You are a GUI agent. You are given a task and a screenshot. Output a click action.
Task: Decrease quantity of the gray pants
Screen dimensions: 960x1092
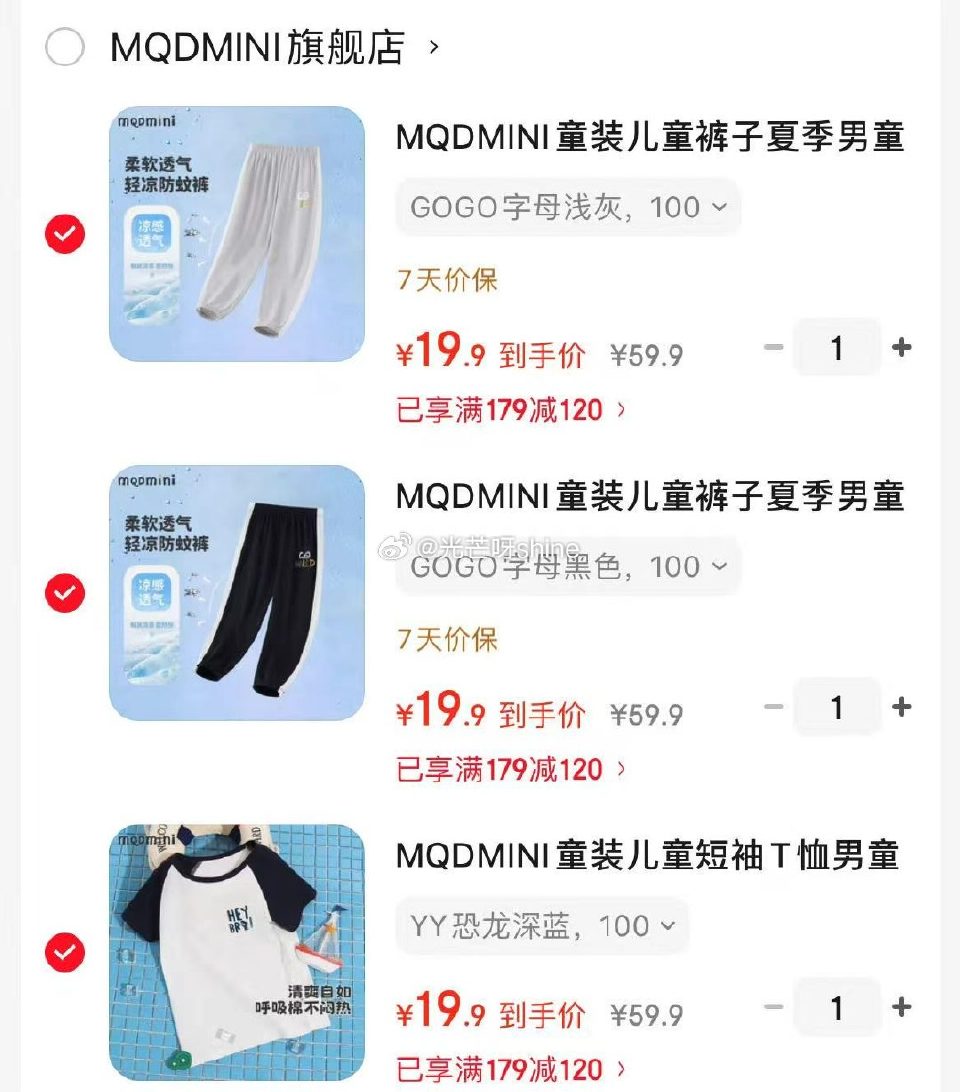point(771,347)
